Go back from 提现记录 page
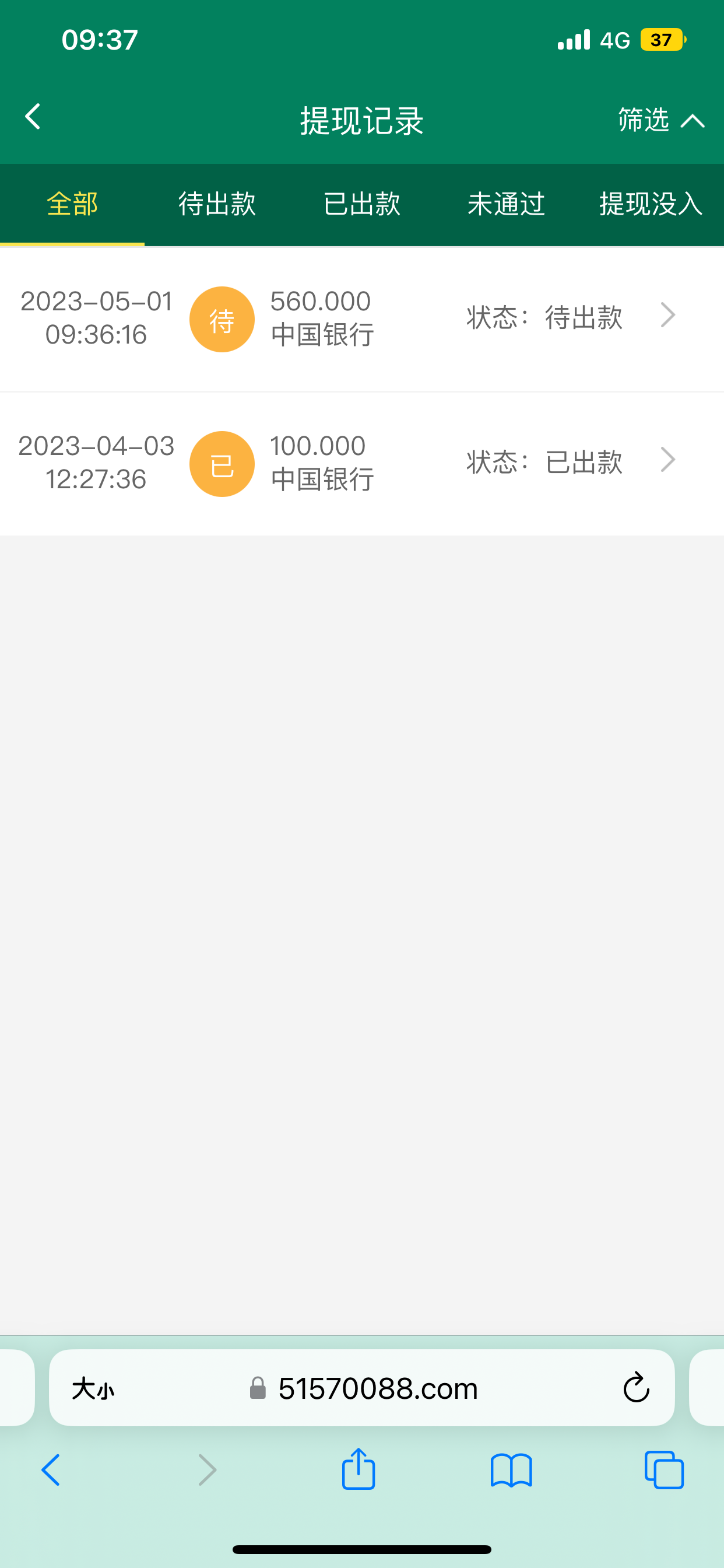Screen dimensions: 724x1568 point(33,116)
